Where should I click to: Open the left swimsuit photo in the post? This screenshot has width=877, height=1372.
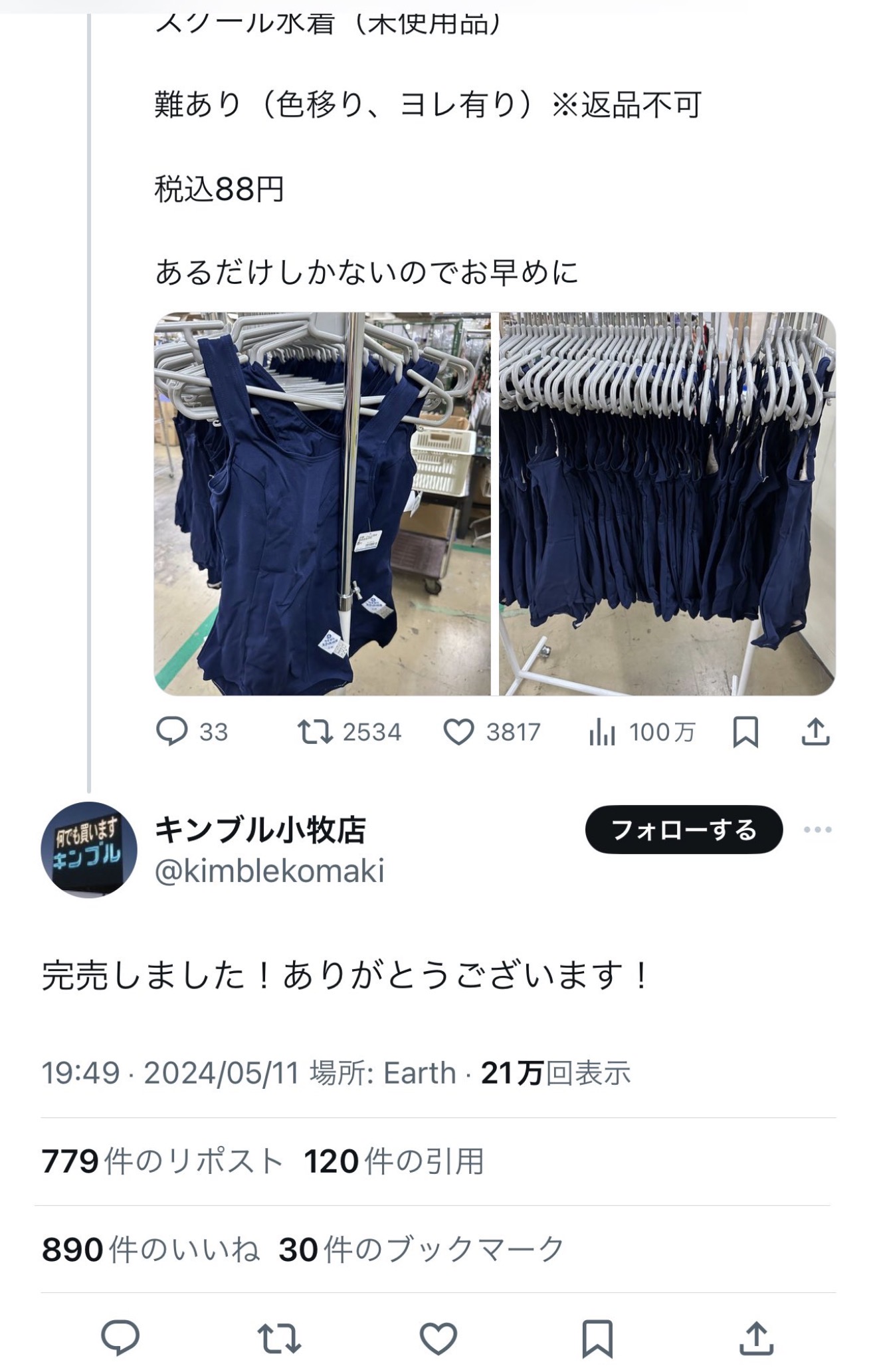(x=322, y=503)
